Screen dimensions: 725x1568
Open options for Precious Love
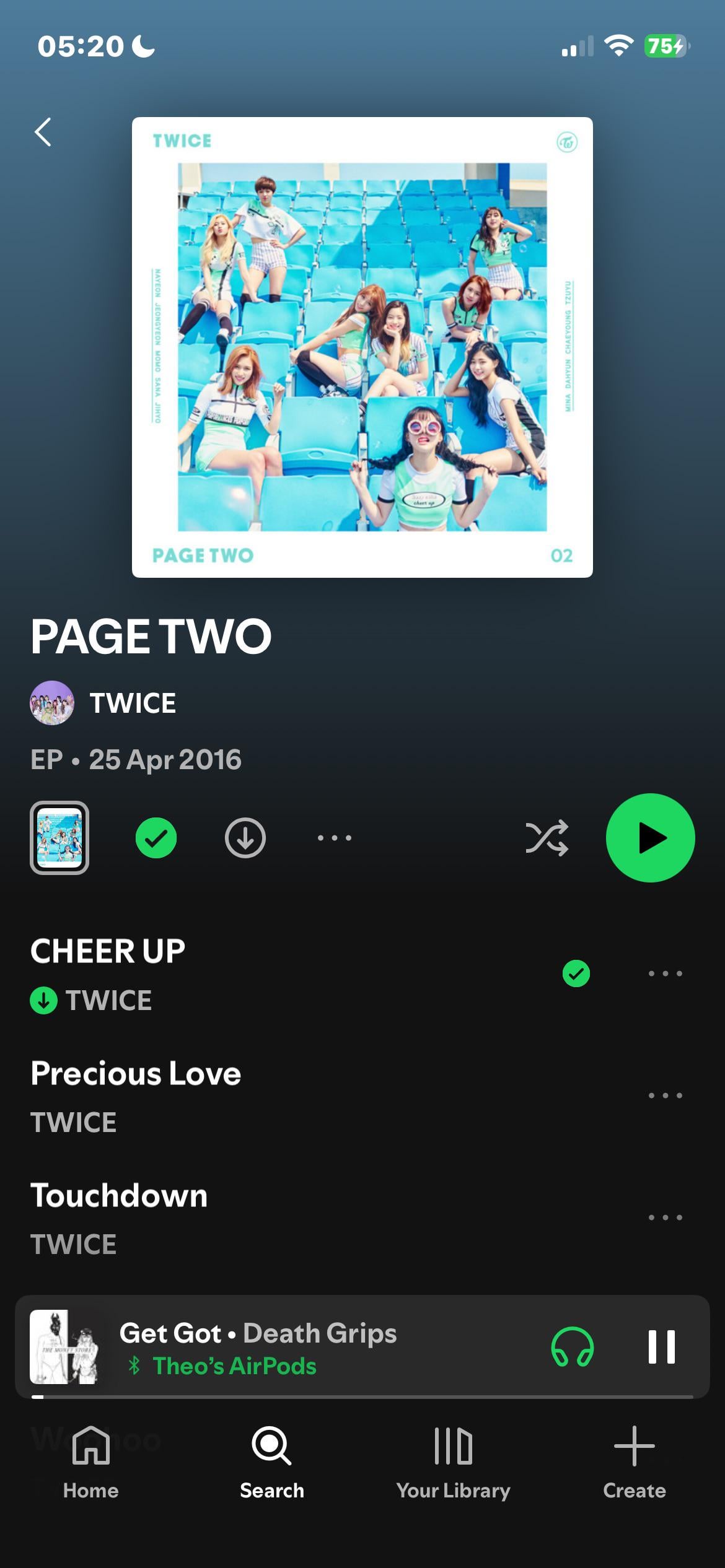pos(665,1095)
